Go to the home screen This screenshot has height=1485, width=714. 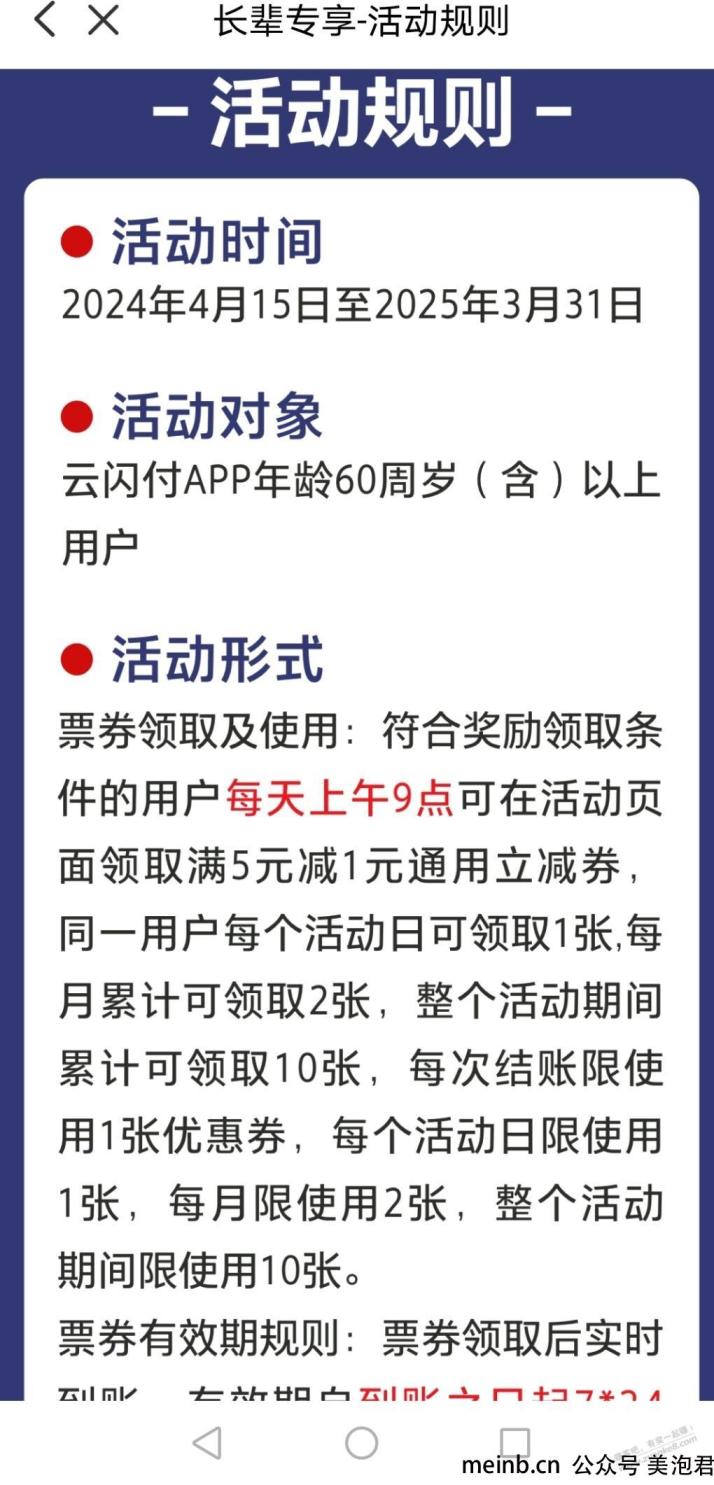361,1442
